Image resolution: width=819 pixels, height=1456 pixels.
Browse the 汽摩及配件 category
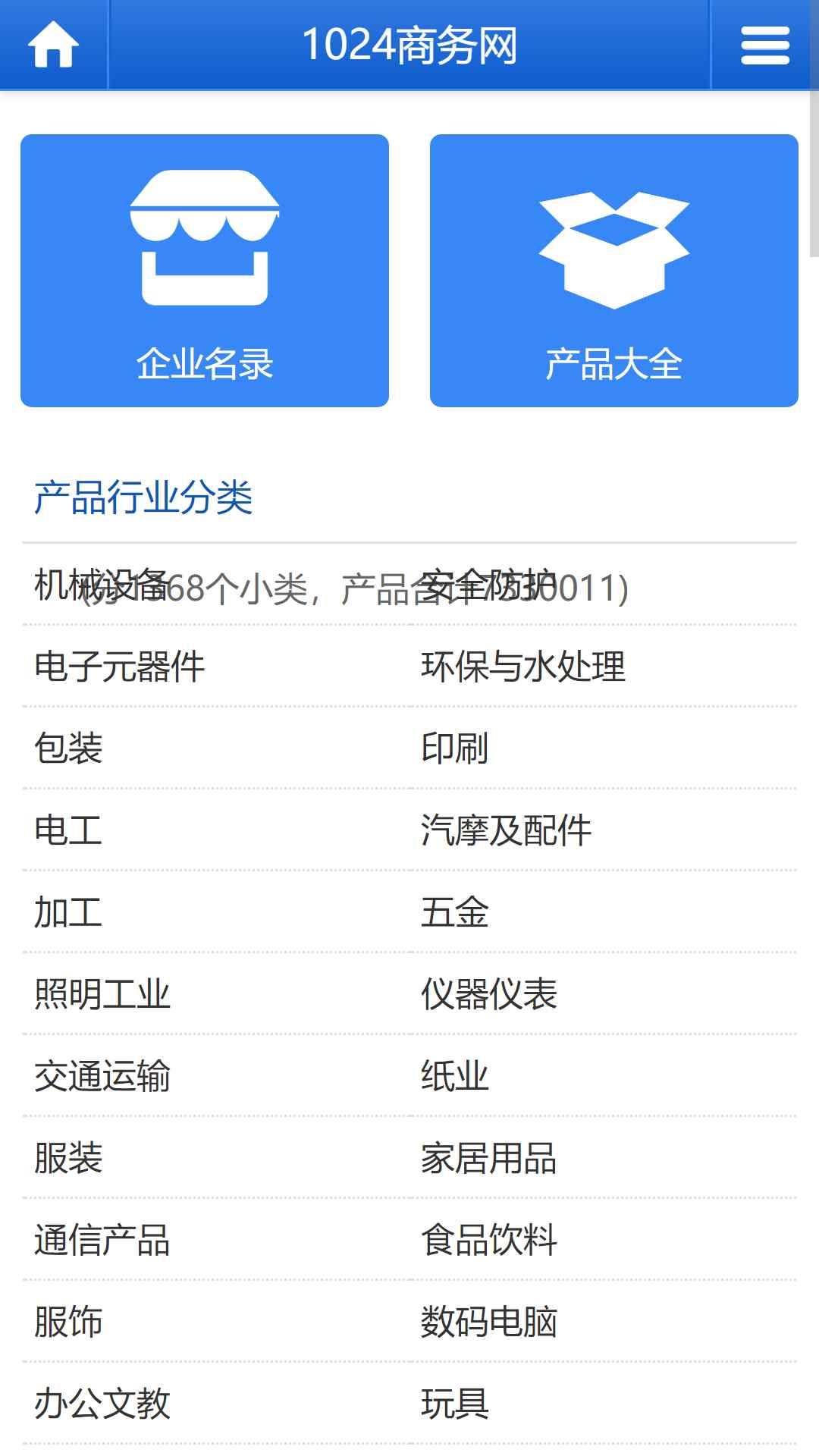coord(507,830)
